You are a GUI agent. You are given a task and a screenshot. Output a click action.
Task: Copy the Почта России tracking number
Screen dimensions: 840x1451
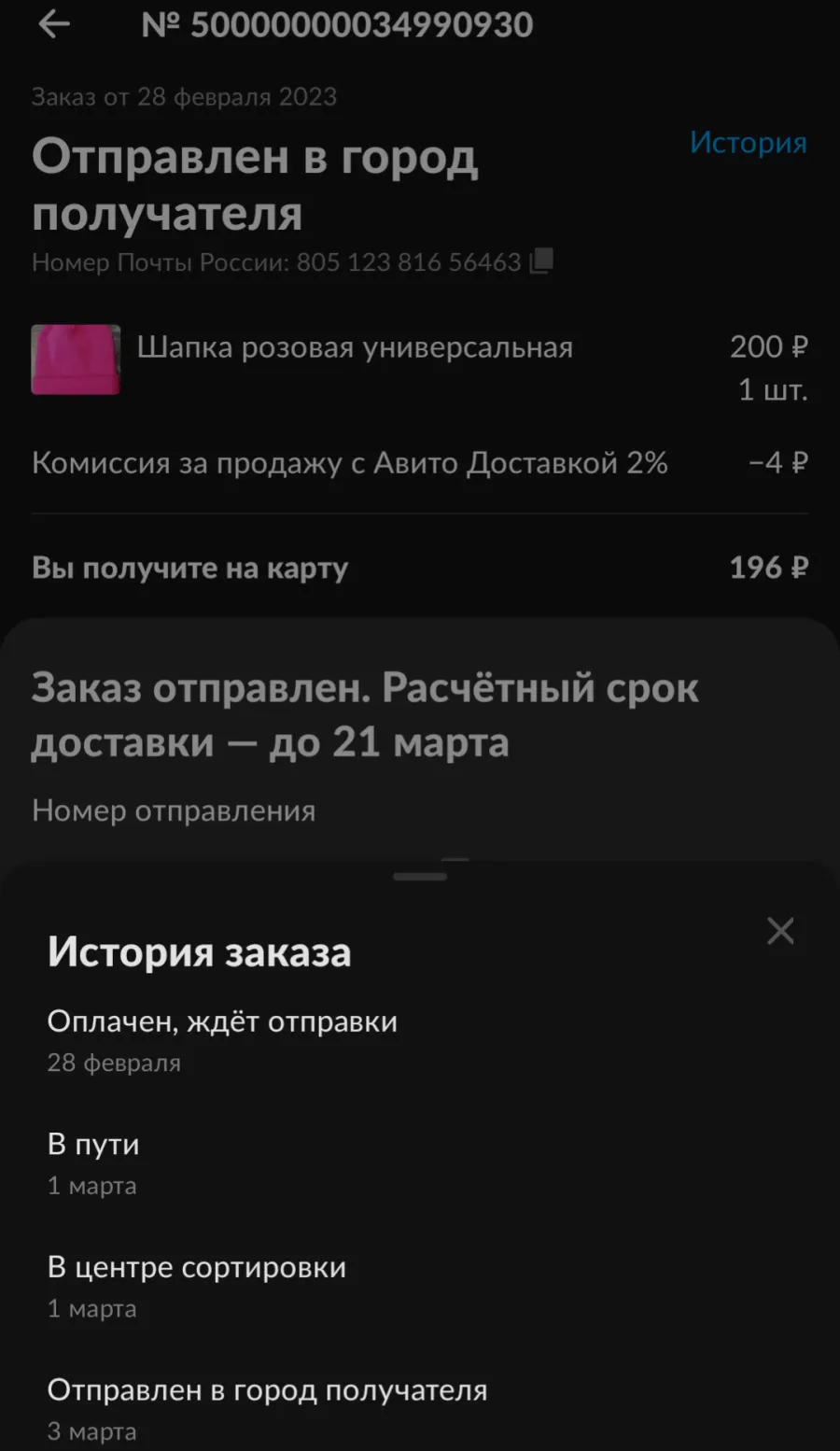pyautogui.click(x=541, y=261)
